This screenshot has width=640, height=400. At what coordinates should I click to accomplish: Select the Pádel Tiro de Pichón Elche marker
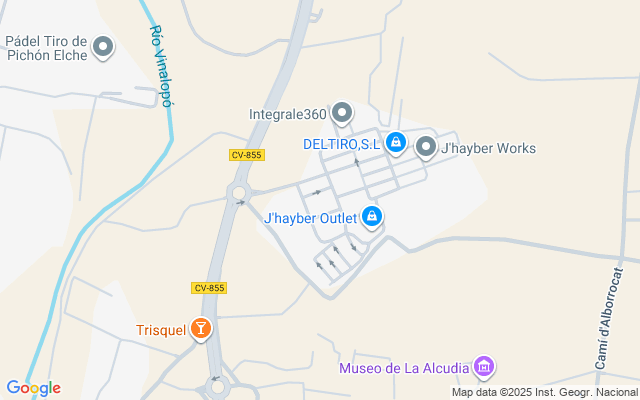(x=104, y=46)
